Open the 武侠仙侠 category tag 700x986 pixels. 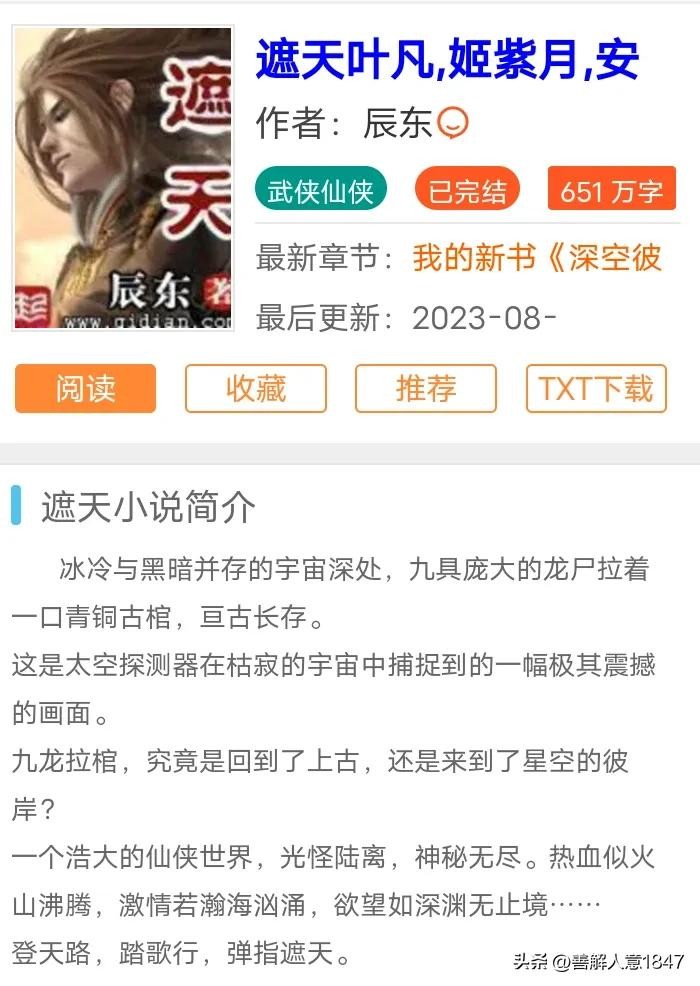(321, 190)
